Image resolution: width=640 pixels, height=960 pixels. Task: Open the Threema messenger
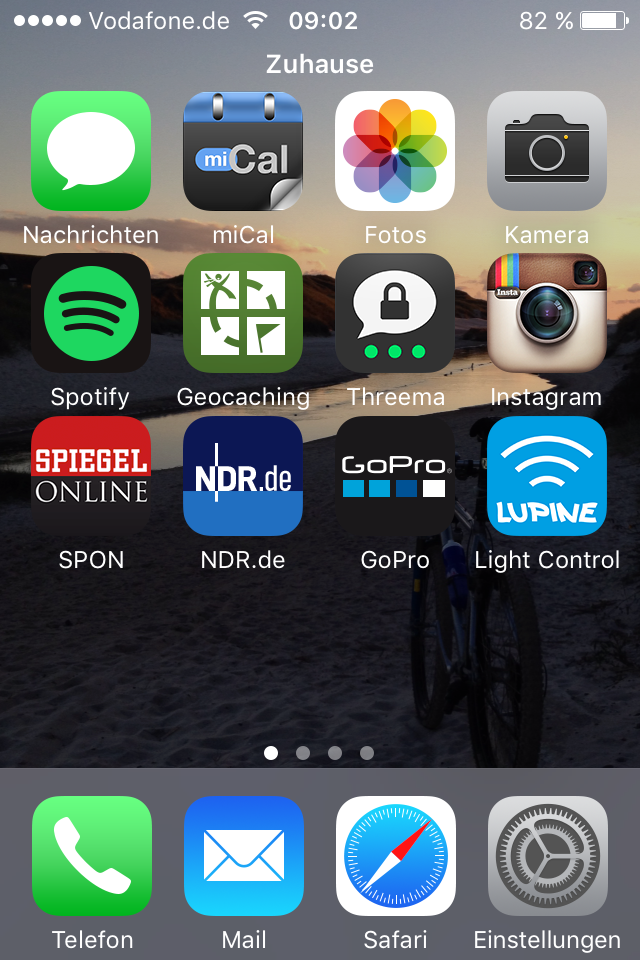coord(395,313)
